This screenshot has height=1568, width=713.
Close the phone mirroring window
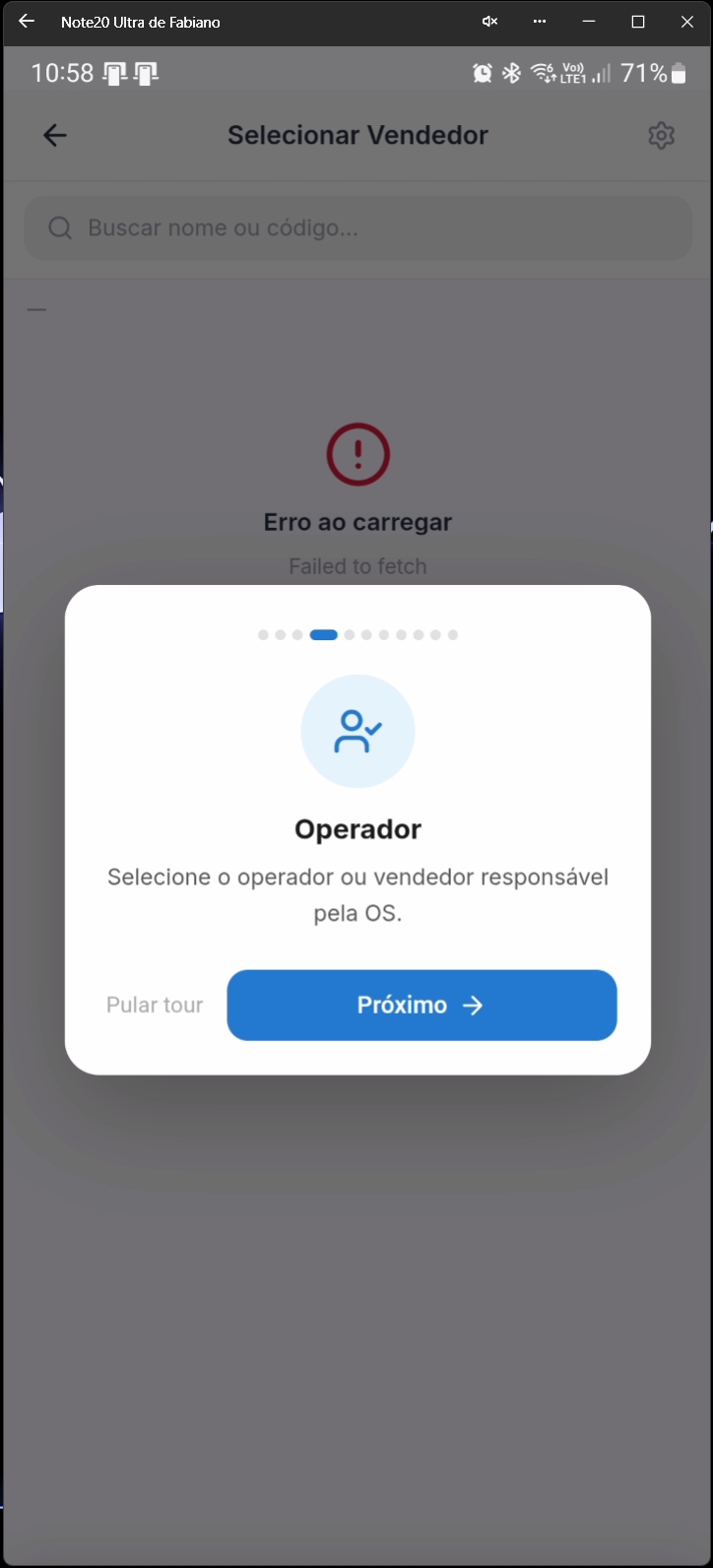coord(687,22)
